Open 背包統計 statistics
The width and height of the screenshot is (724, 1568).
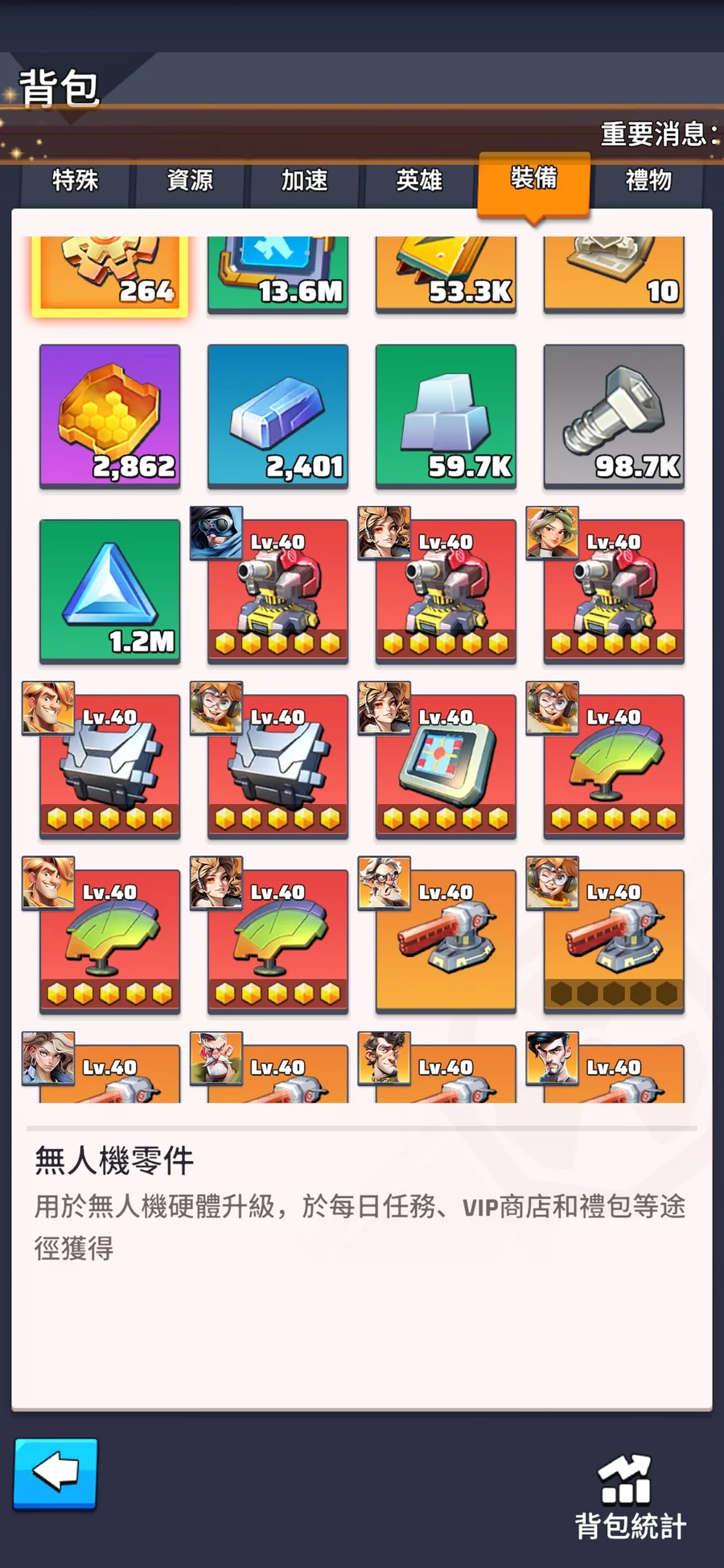point(631,1497)
